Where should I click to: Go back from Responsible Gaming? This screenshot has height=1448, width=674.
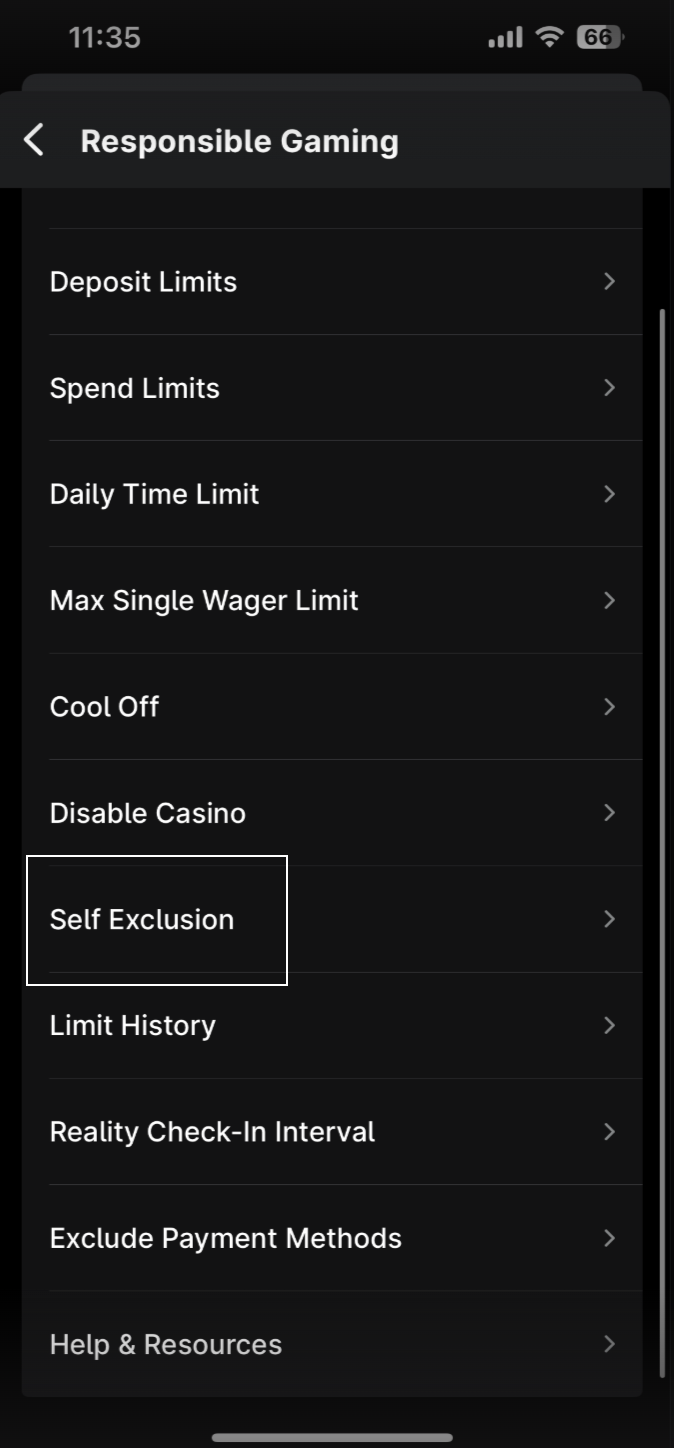pyautogui.click(x=34, y=141)
